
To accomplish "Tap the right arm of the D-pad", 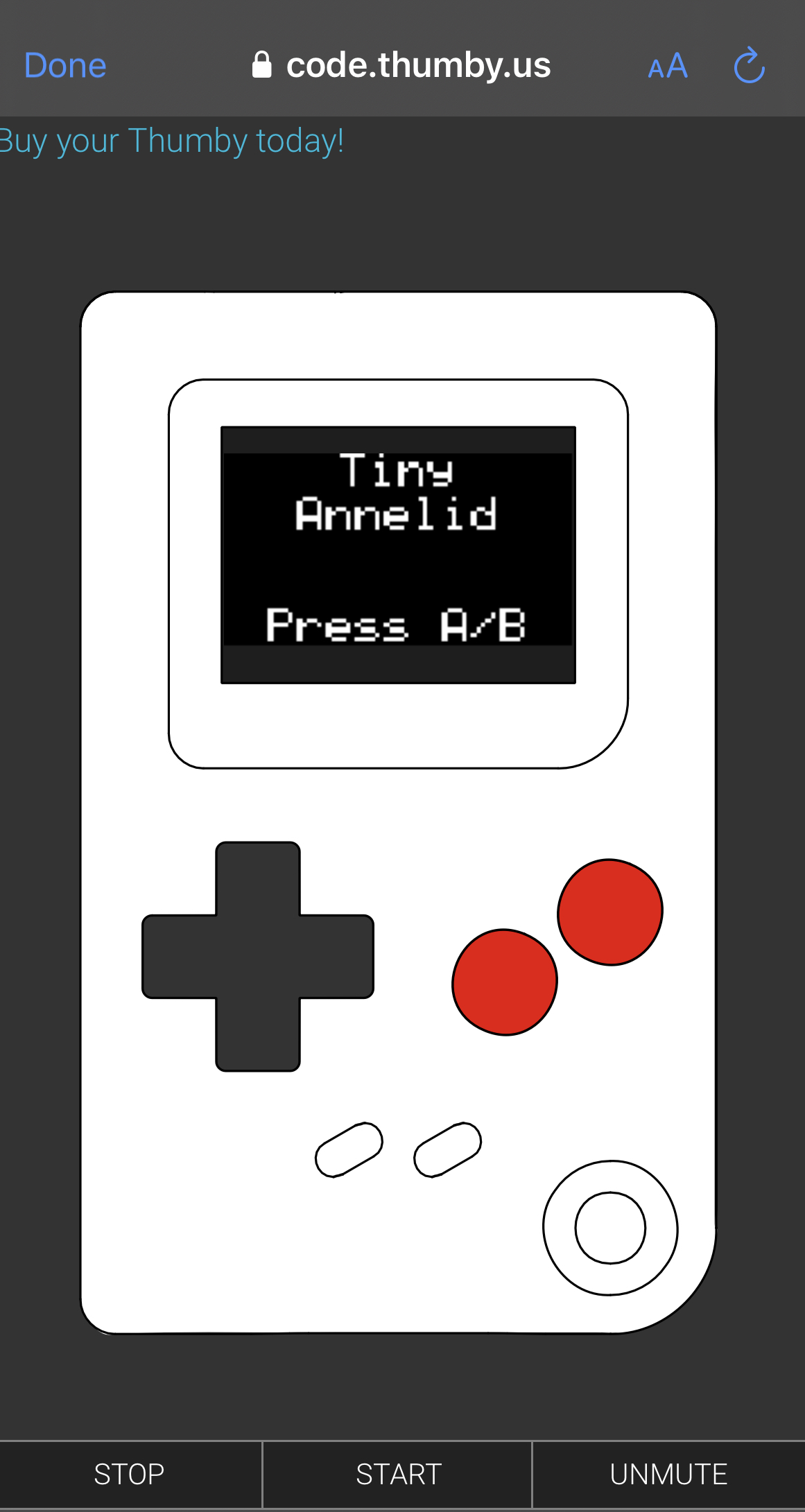I will (x=337, y=957).
